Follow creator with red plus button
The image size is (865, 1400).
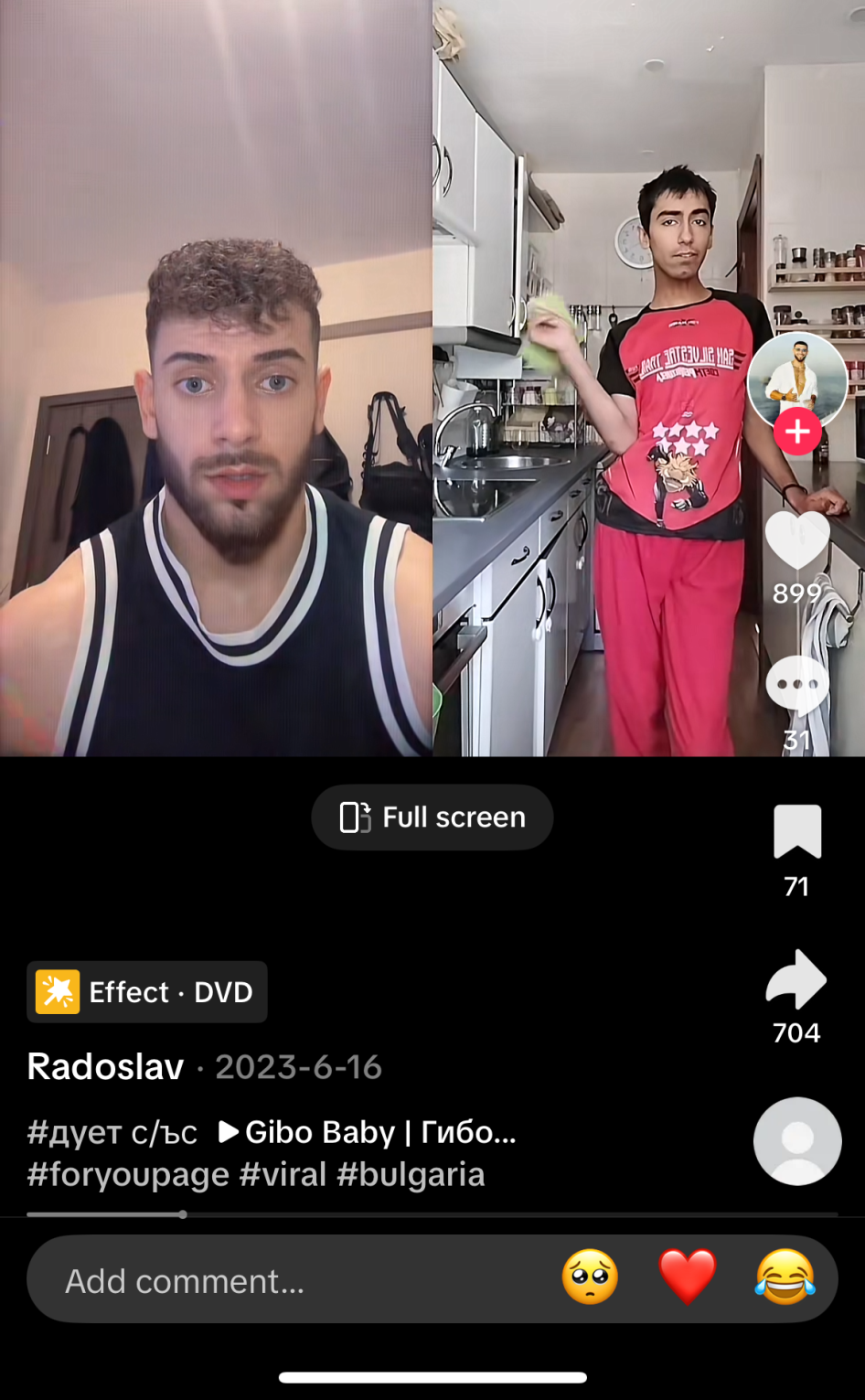coord(797,432)
